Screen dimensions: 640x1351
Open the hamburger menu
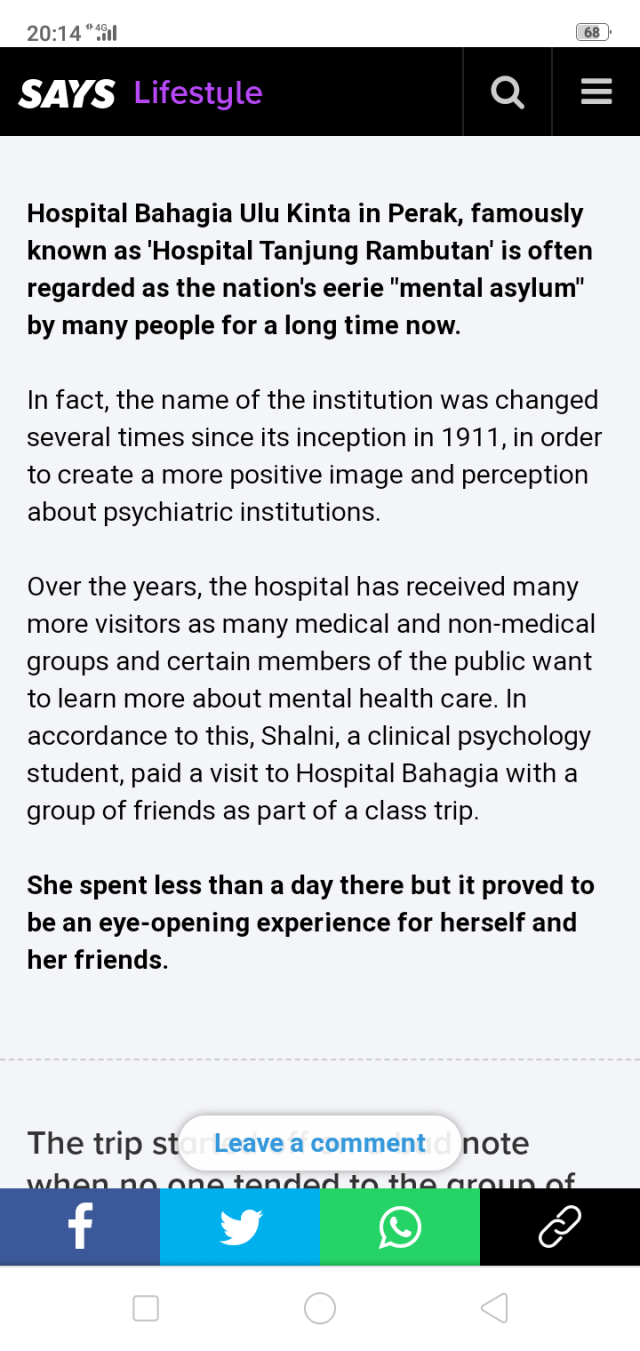click(x=596, y=93)
